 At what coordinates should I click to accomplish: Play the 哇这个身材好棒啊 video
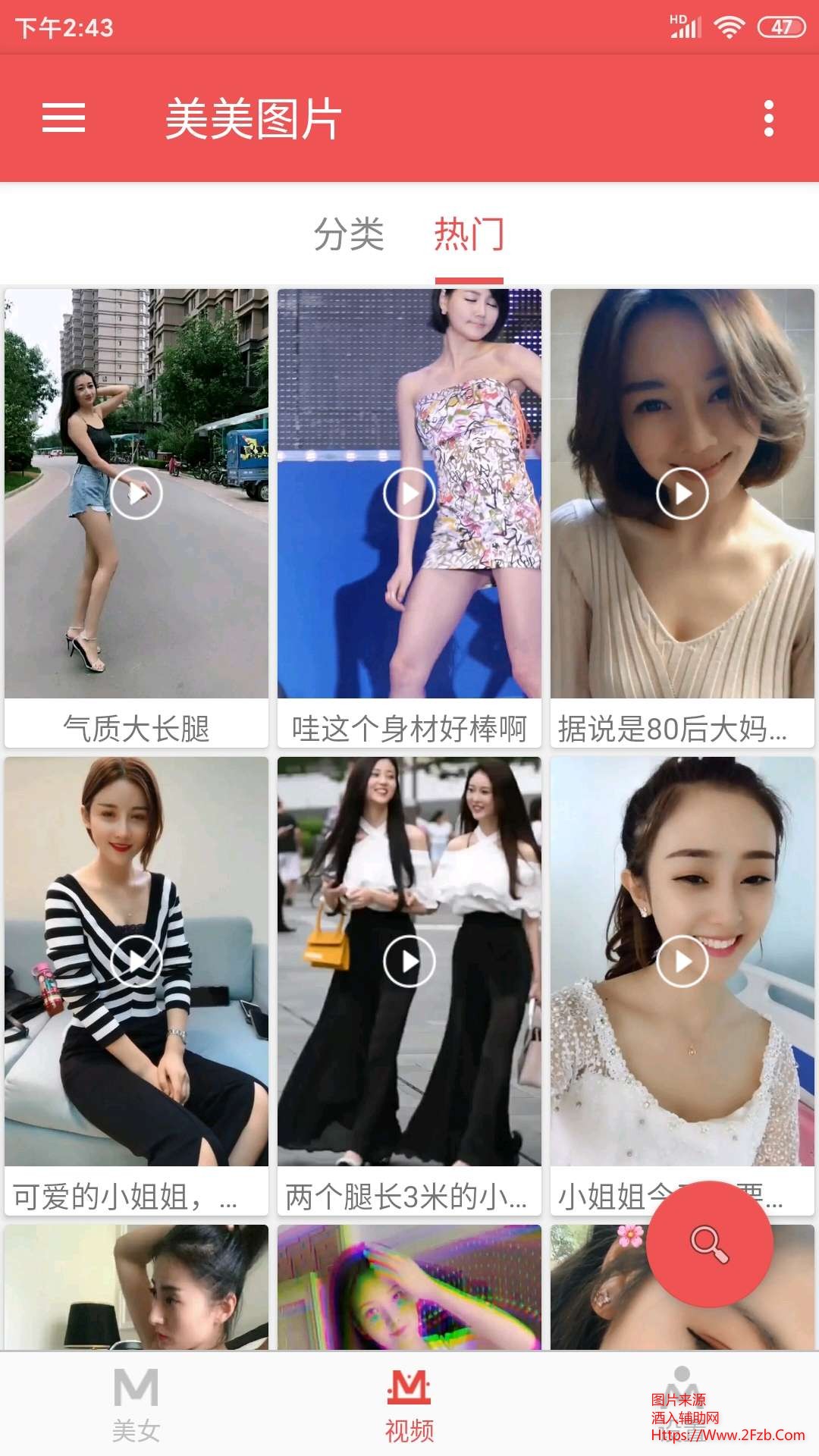409,493
